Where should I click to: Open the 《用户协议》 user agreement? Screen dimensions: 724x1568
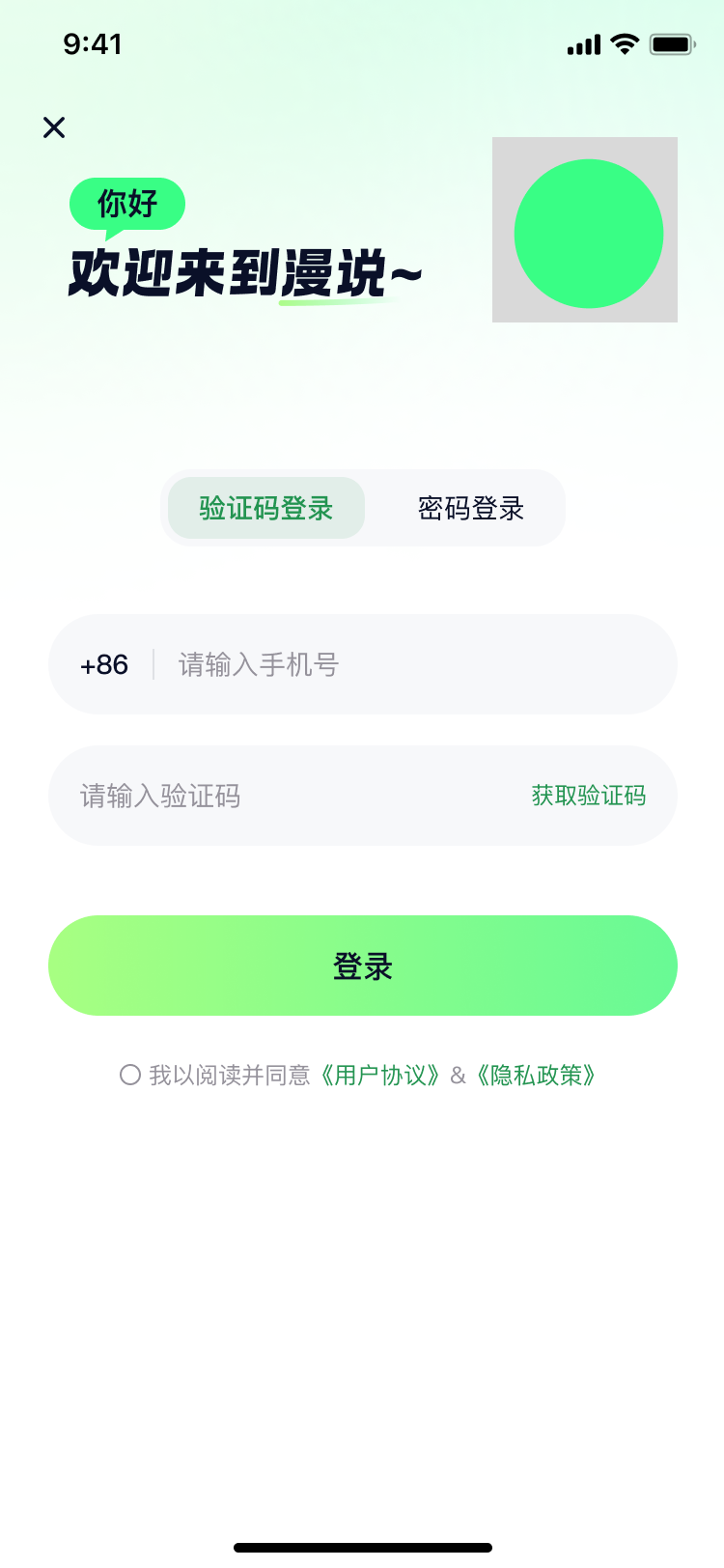380,1075
